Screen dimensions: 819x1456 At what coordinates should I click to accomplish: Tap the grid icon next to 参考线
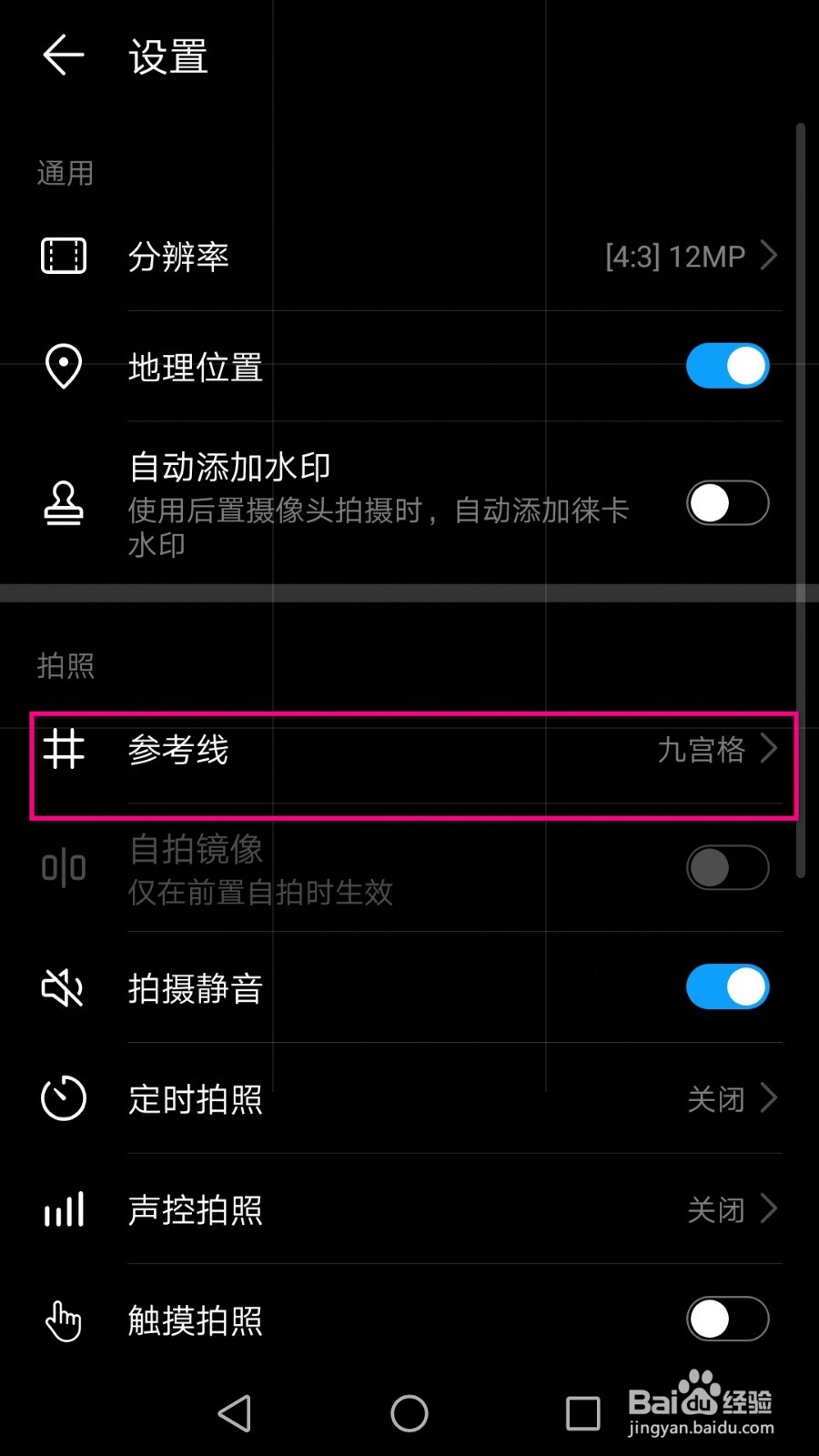pyautogui.click(x=63, y=751)
